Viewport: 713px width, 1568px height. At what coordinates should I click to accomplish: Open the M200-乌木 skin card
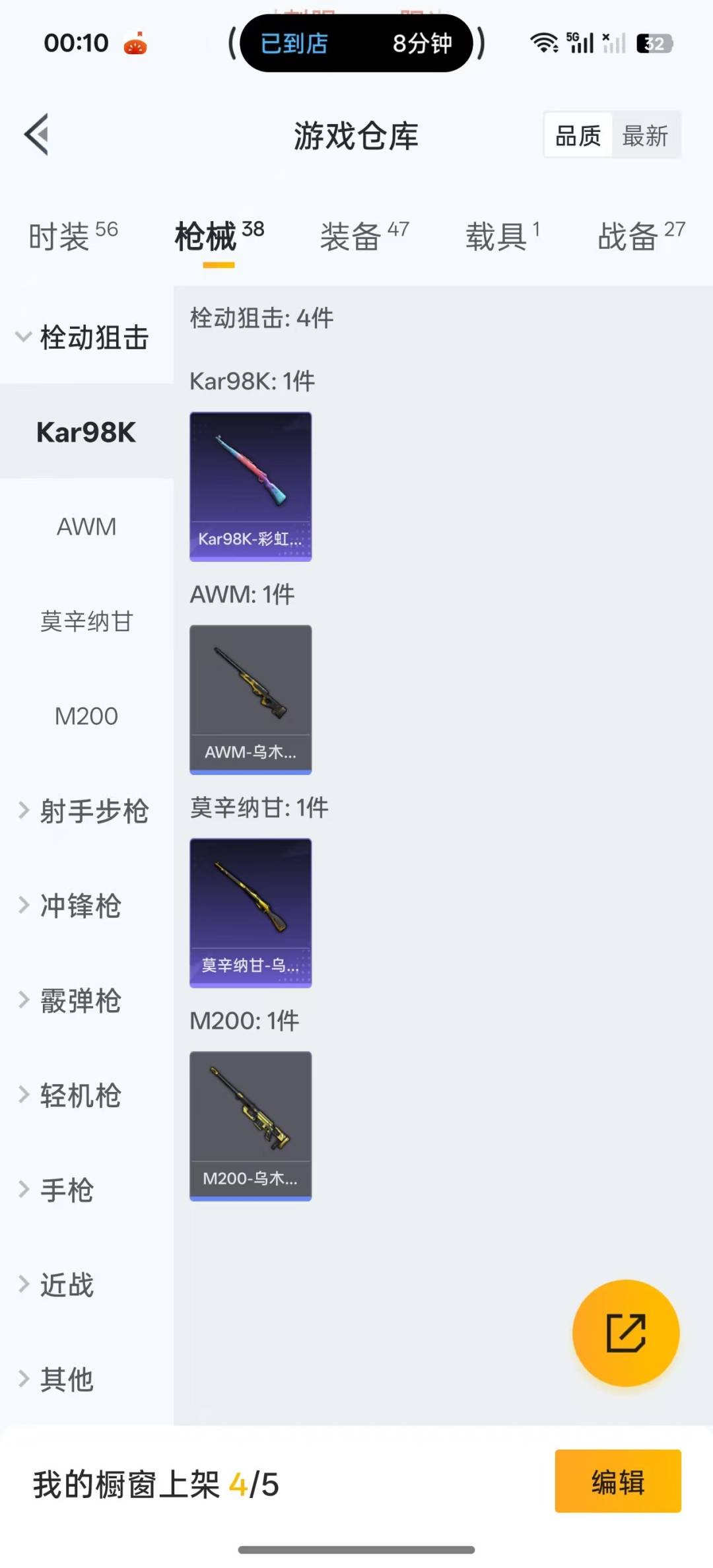(250, 1126)
